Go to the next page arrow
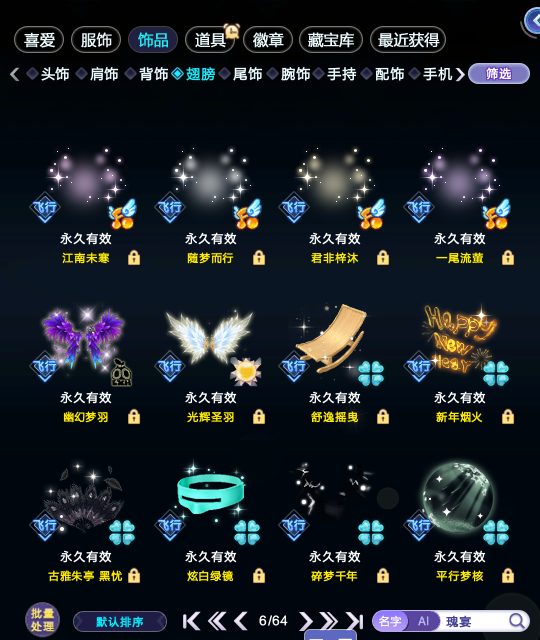Viewport: 540px width, 640px height. pyautogui.click(x=305, y=621)
